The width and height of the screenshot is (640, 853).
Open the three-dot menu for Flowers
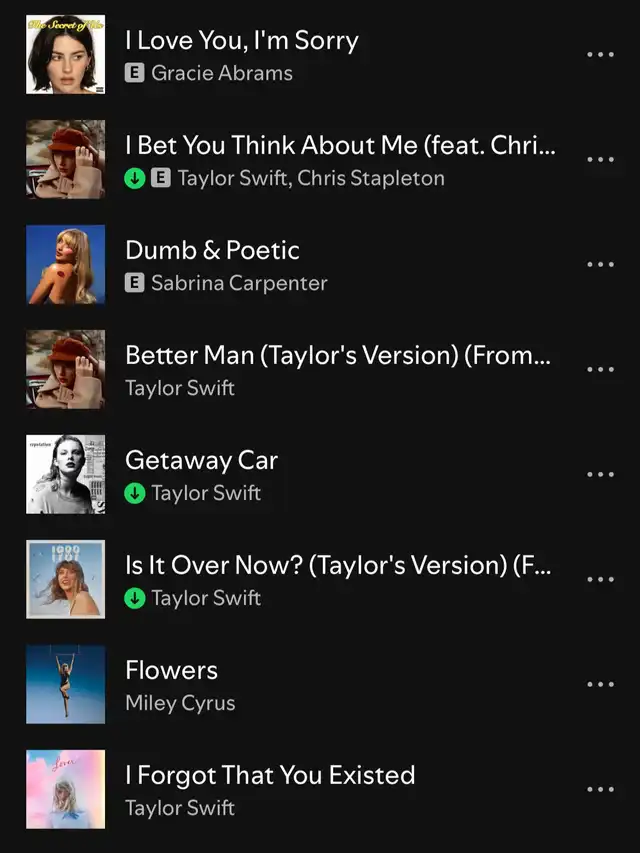tap(600, 685)
